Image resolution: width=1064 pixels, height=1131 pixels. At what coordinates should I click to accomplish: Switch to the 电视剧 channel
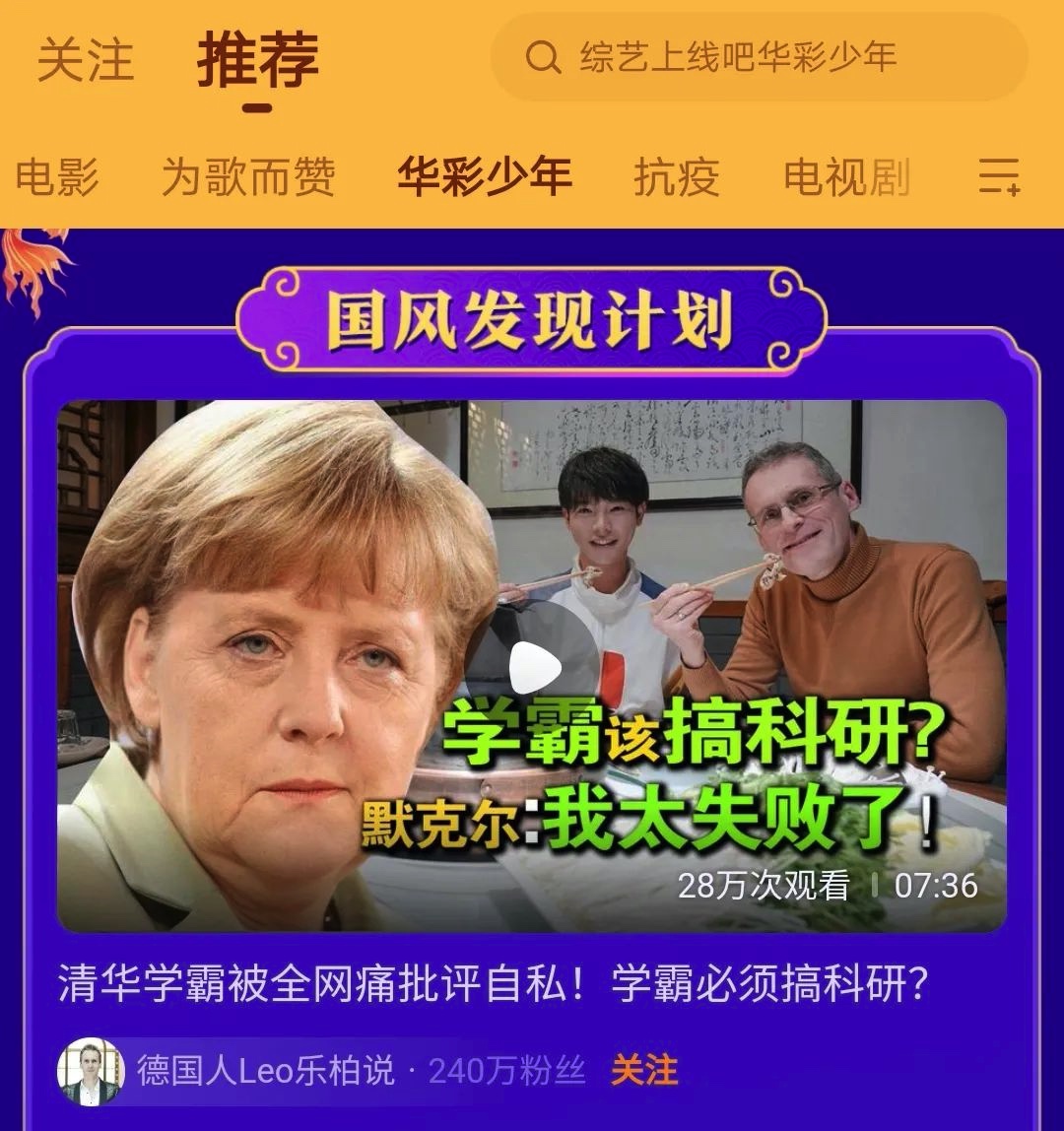845,178
